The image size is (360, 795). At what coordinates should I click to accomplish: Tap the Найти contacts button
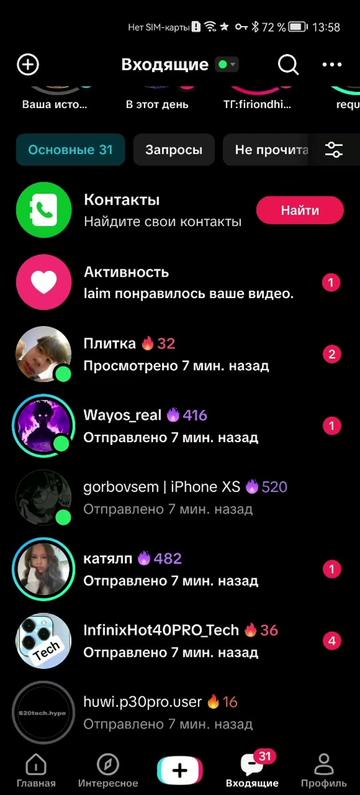pos(300,210)
